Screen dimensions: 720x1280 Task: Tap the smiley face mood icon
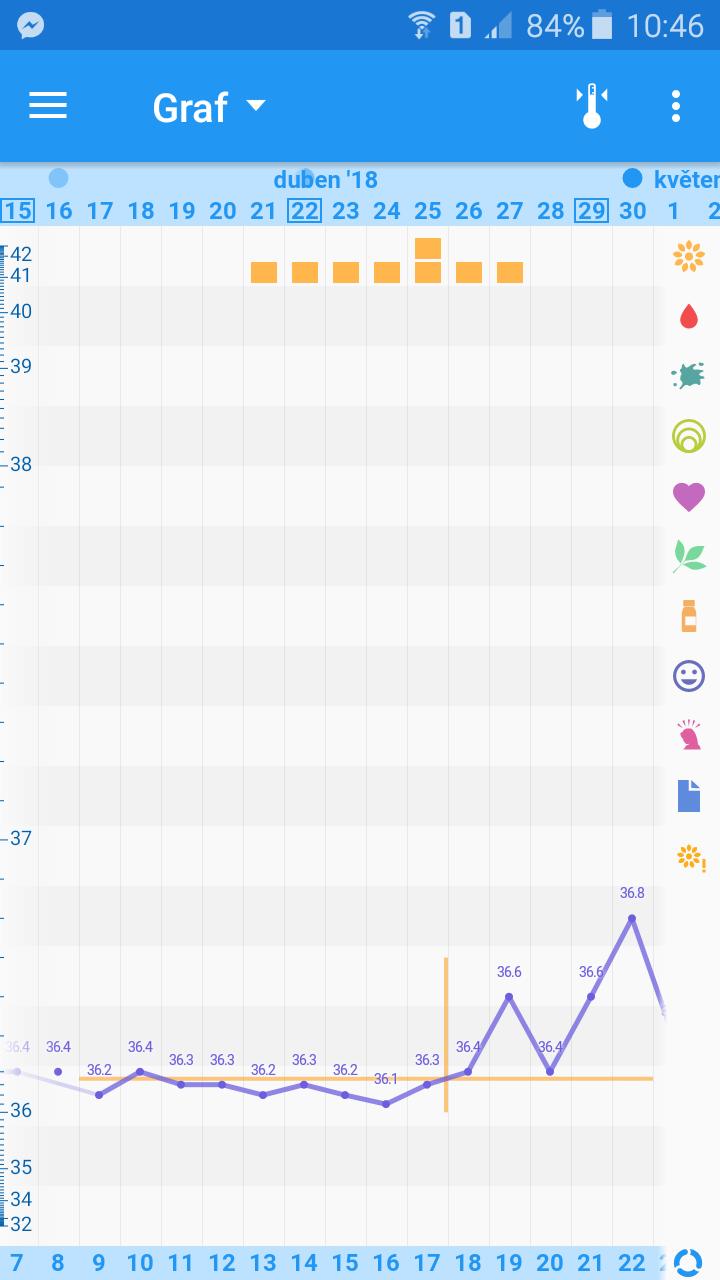coord(688,677)
